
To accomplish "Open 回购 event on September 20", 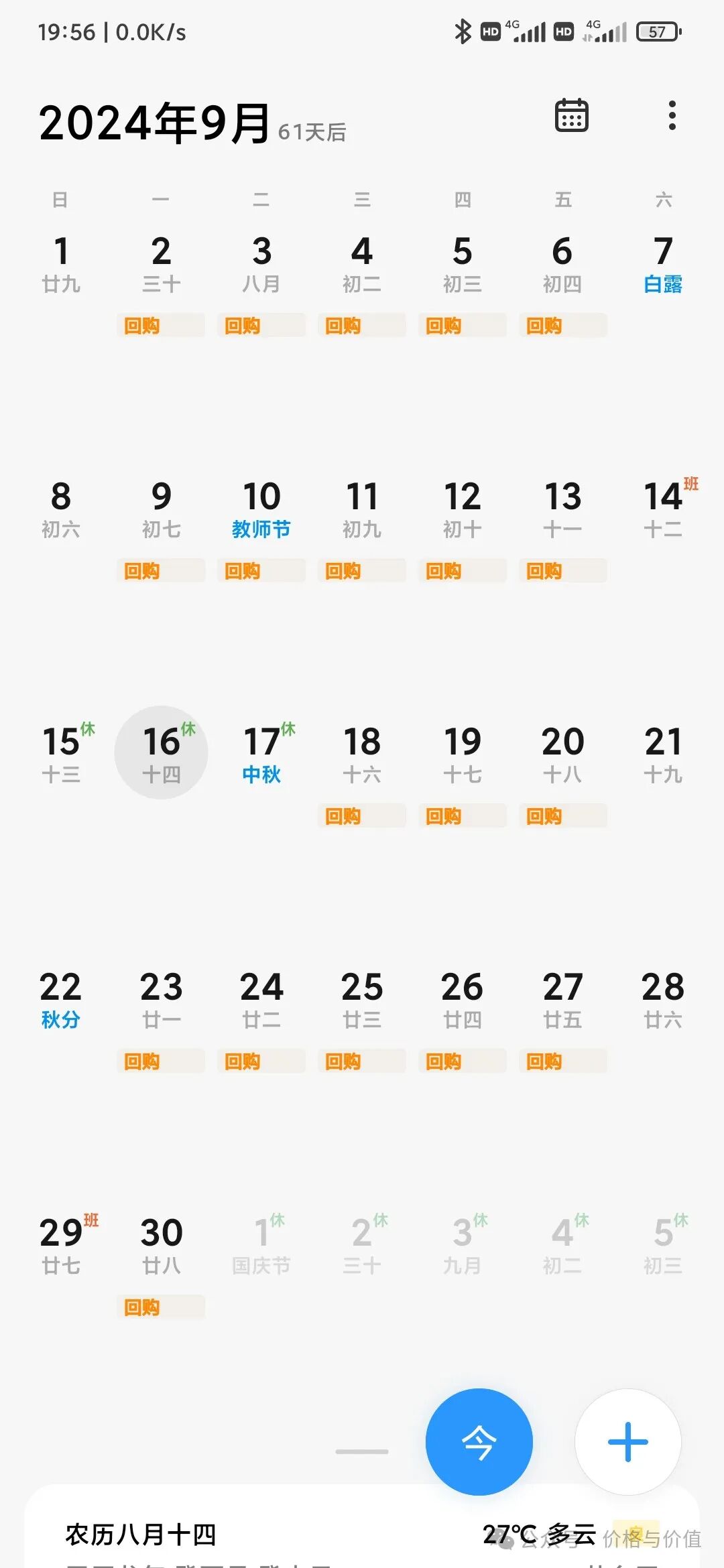I will (x=562, y=816).
